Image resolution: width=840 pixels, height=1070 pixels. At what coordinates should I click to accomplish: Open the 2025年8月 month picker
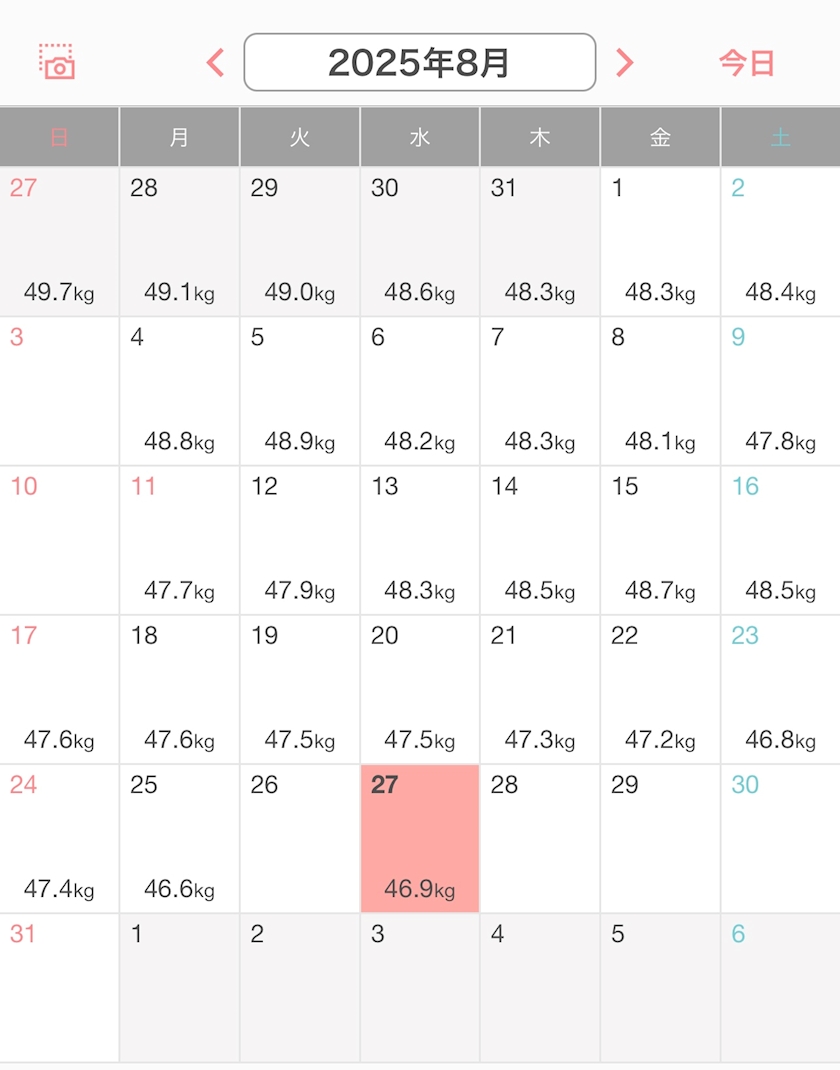coord(420,62)
